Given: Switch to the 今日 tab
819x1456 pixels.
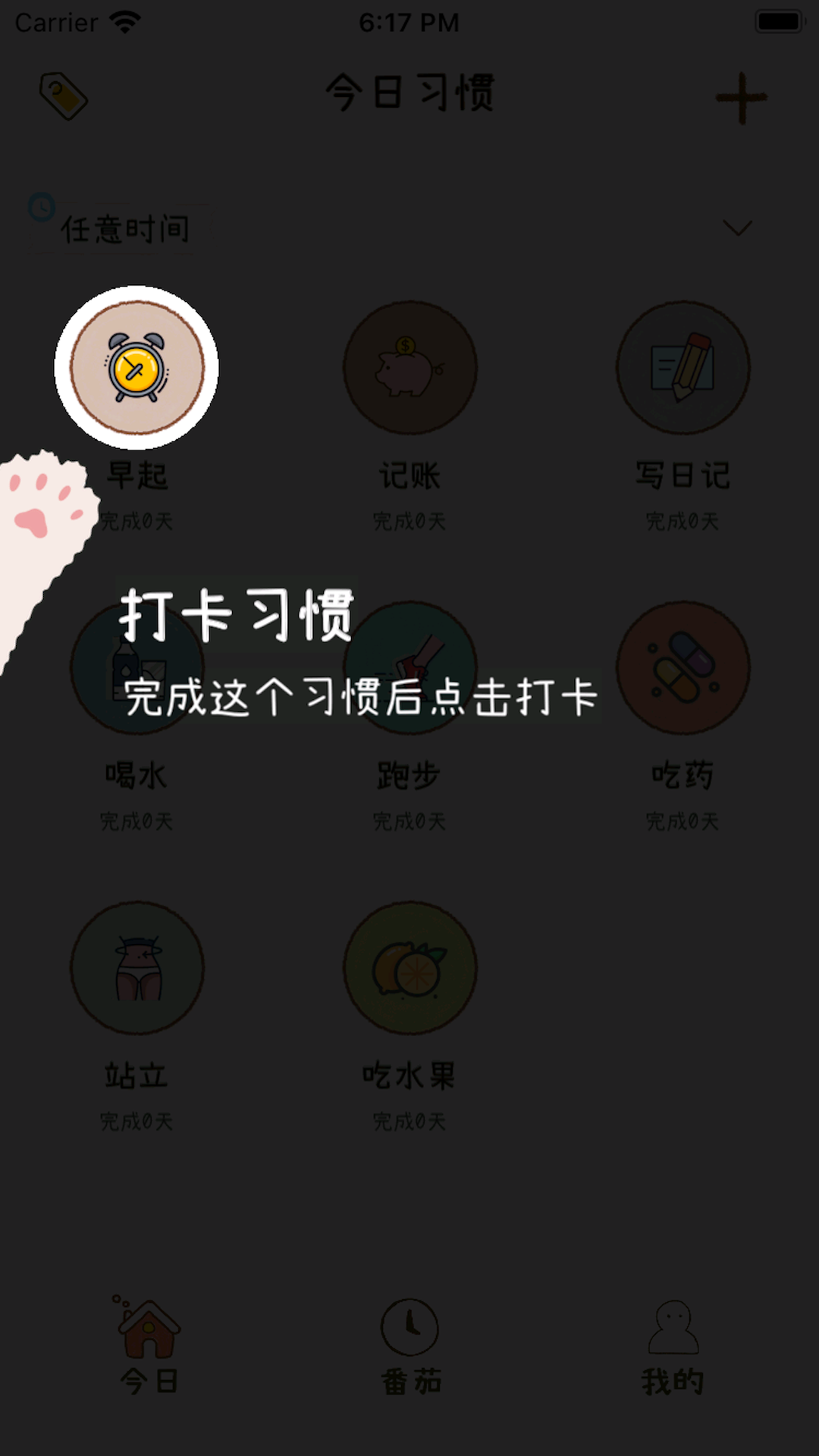Looking at the screenshot, I should coord(149,1346).
